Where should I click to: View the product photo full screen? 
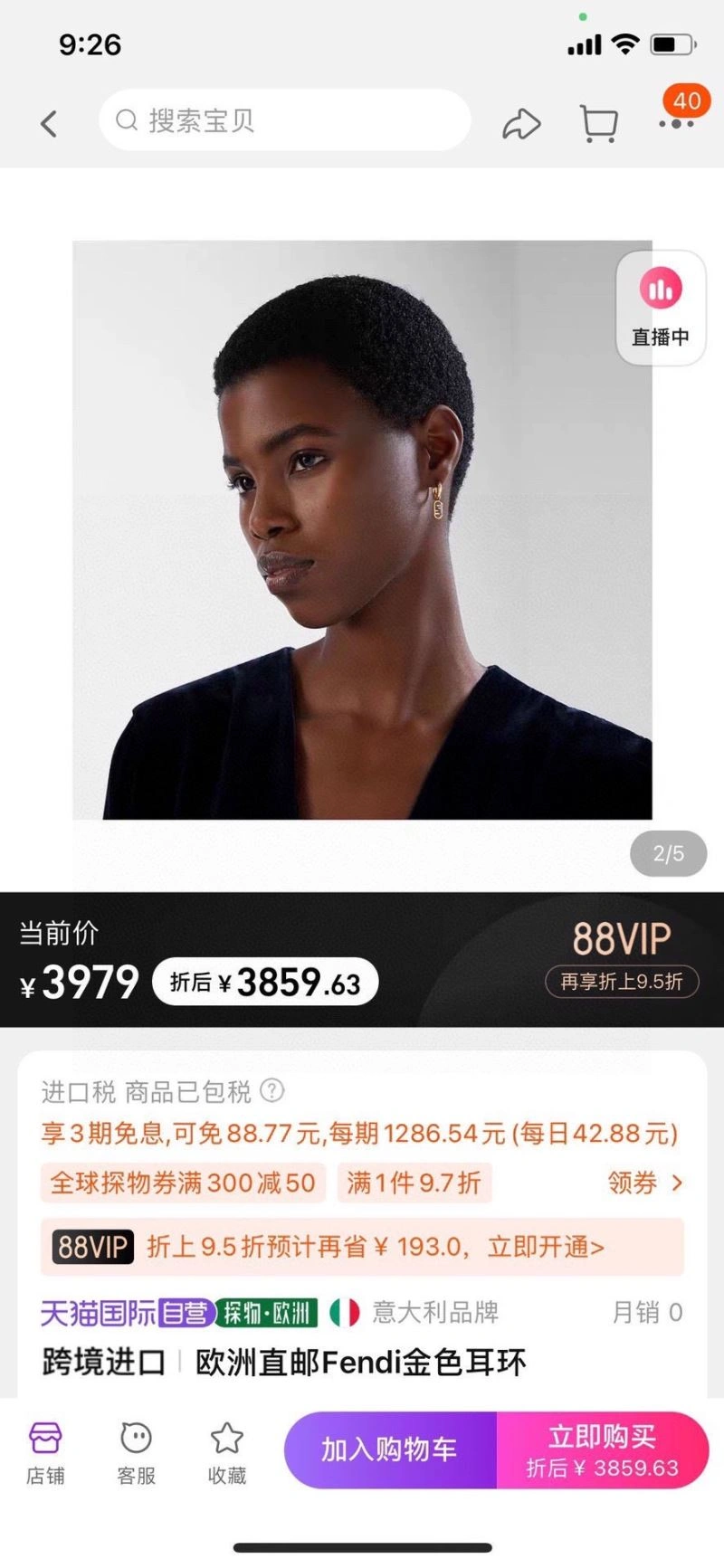[362, 529]
